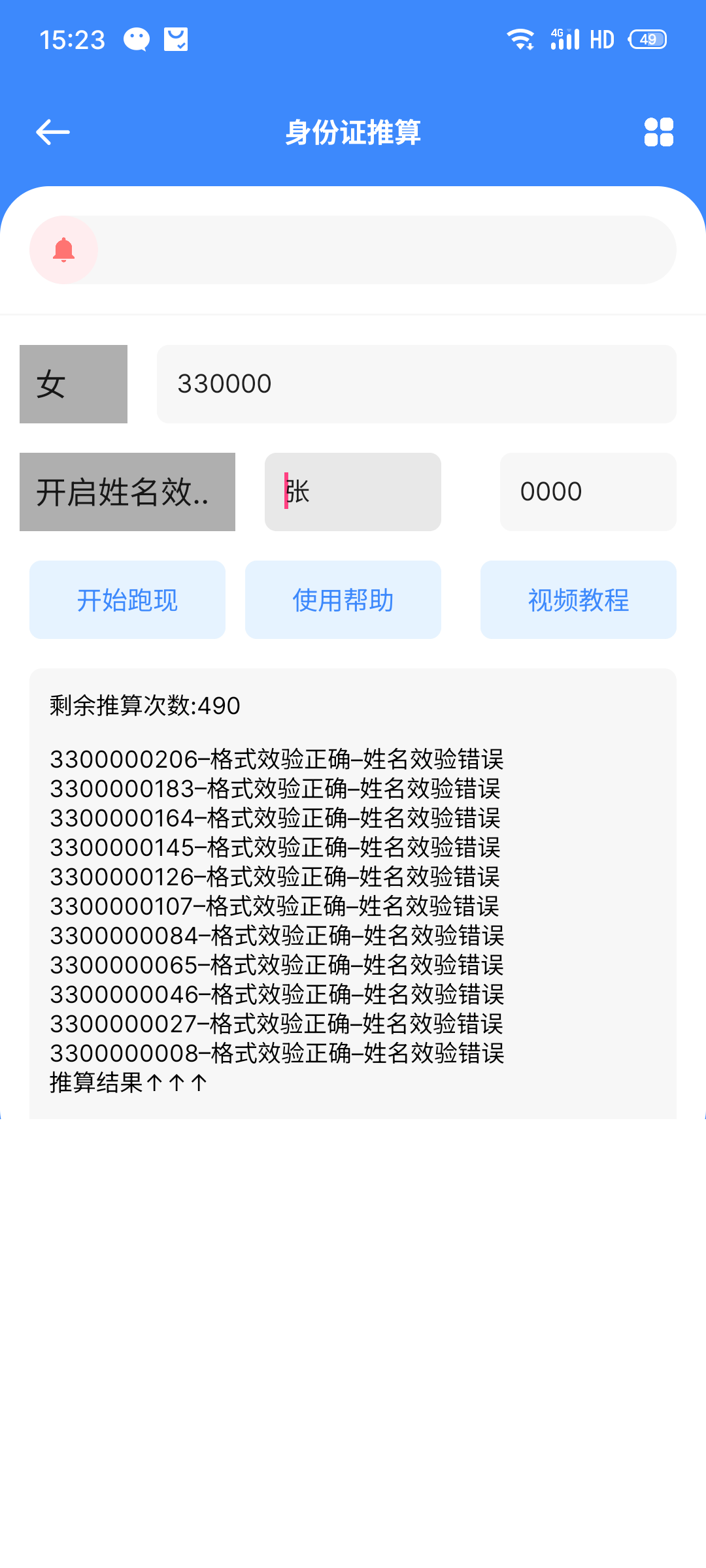Toggle the 开启姓名效验 option
Viewport: 706px width, 1568px height.
127,492
